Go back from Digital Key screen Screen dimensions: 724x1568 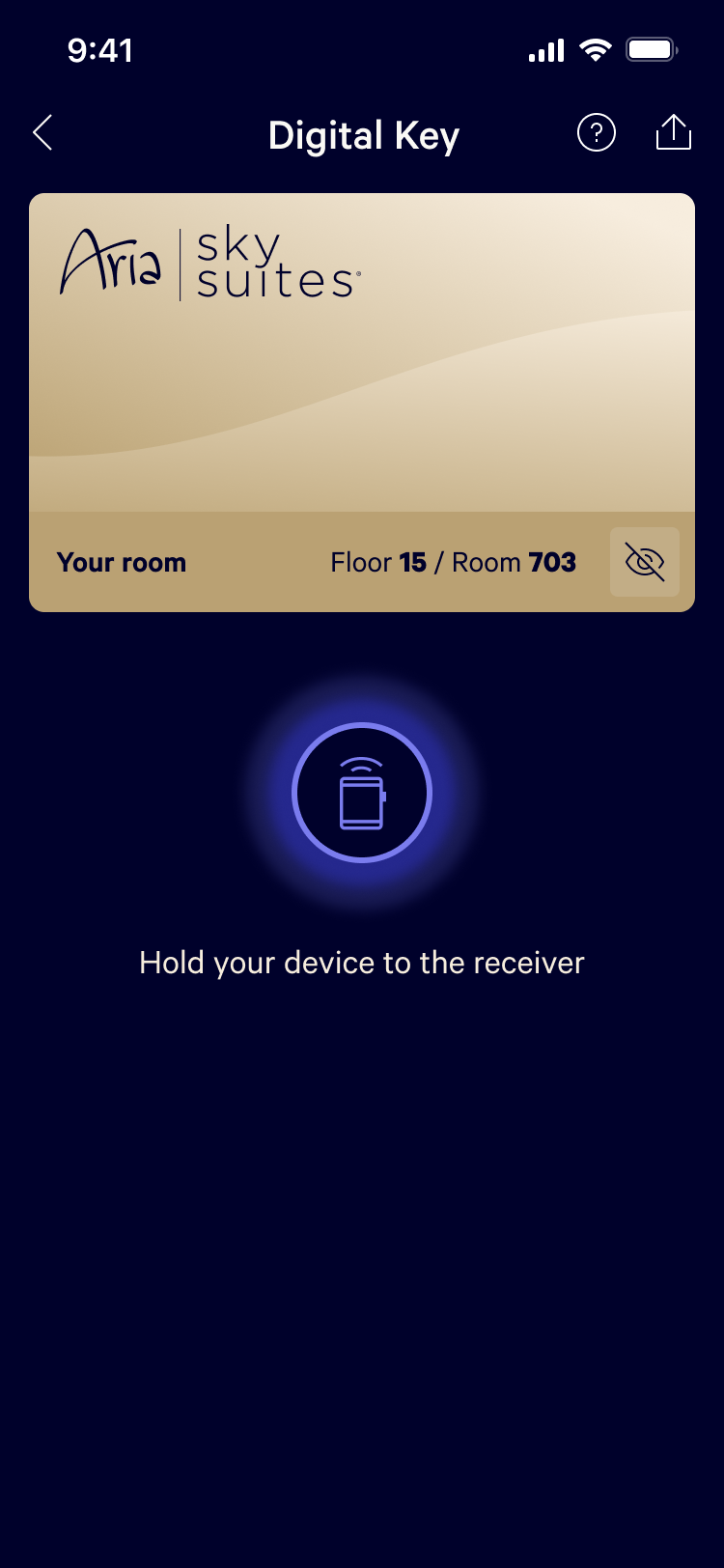[42, 133]
